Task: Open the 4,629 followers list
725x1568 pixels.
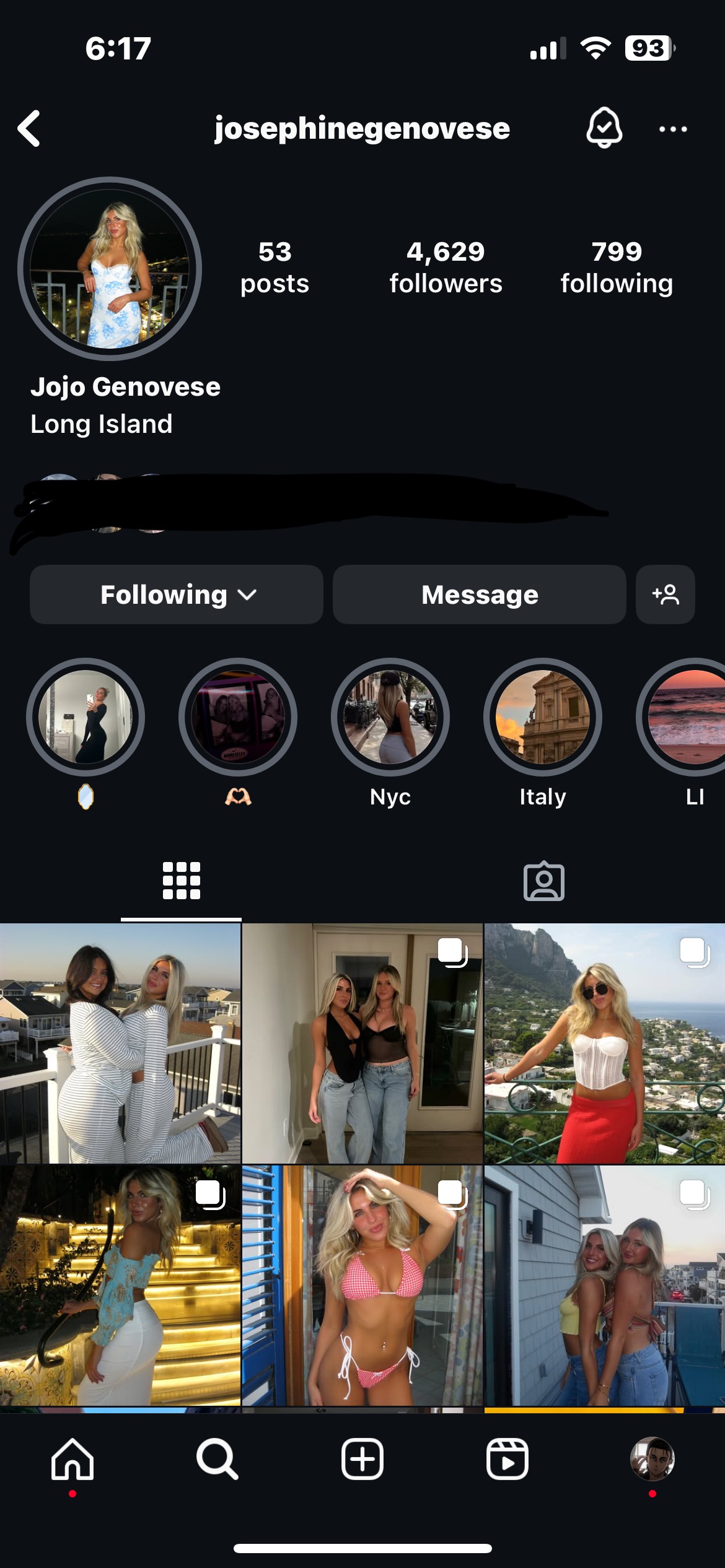Action: coord(446,268)
